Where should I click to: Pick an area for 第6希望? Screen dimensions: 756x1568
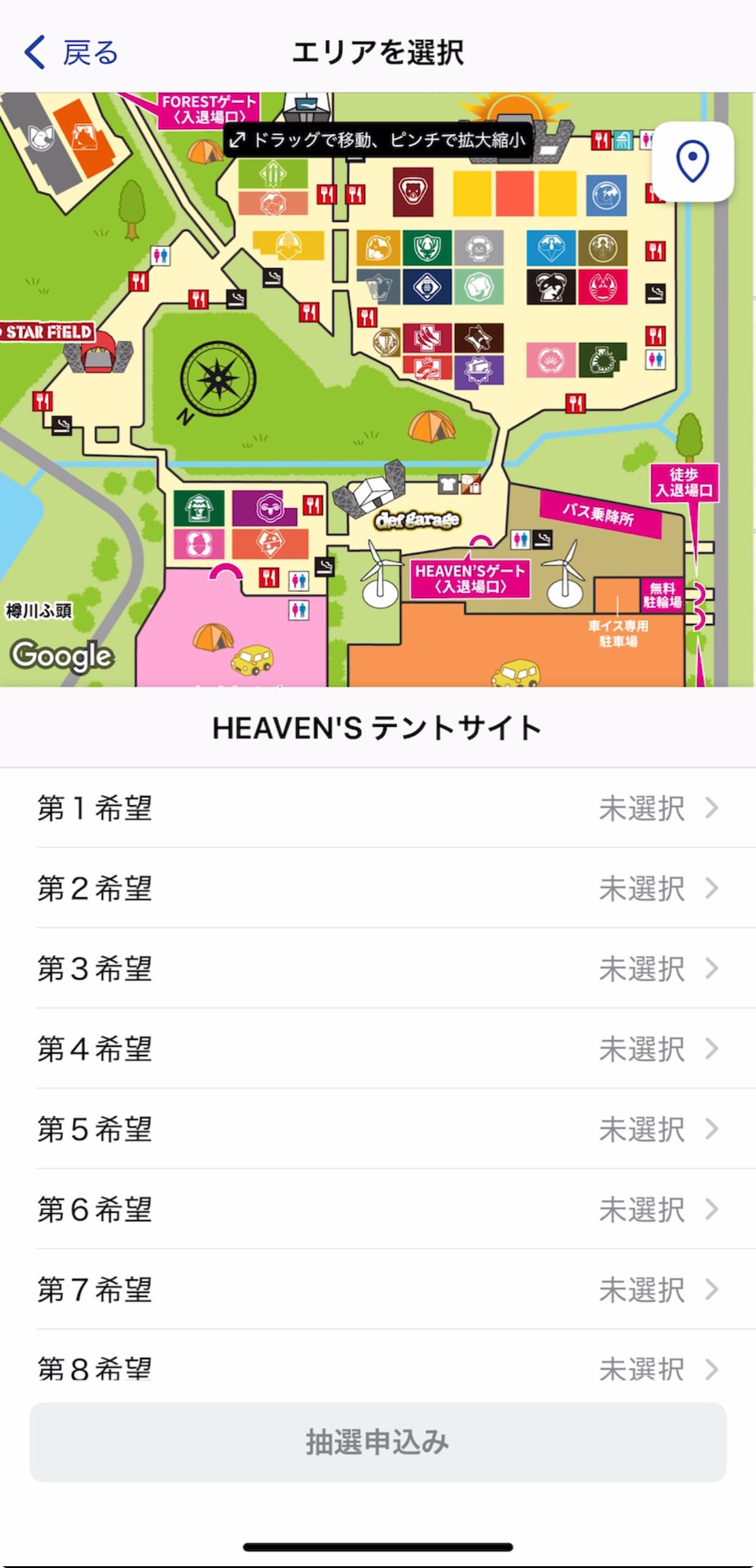378,1209
